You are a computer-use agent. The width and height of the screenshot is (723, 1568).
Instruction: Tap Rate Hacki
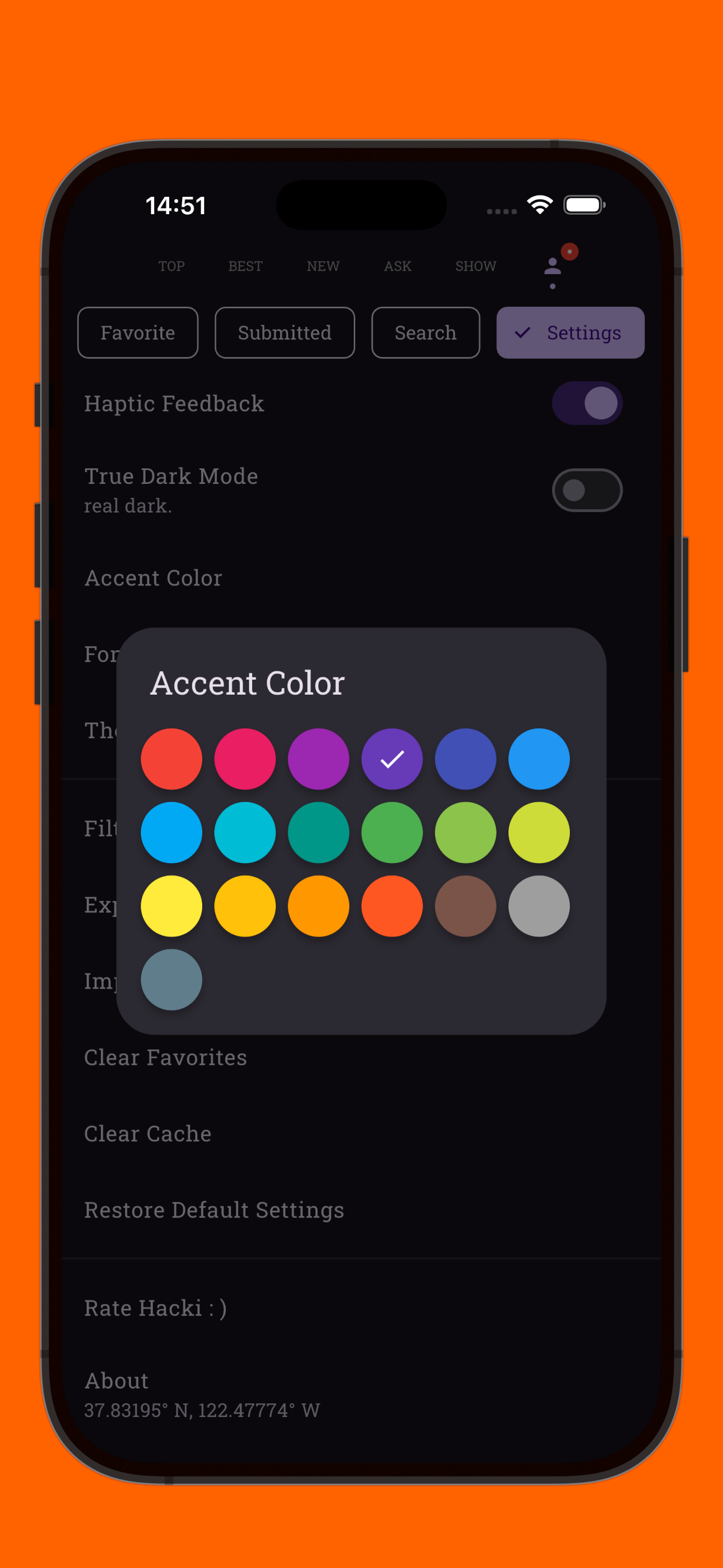point(155,1307)
